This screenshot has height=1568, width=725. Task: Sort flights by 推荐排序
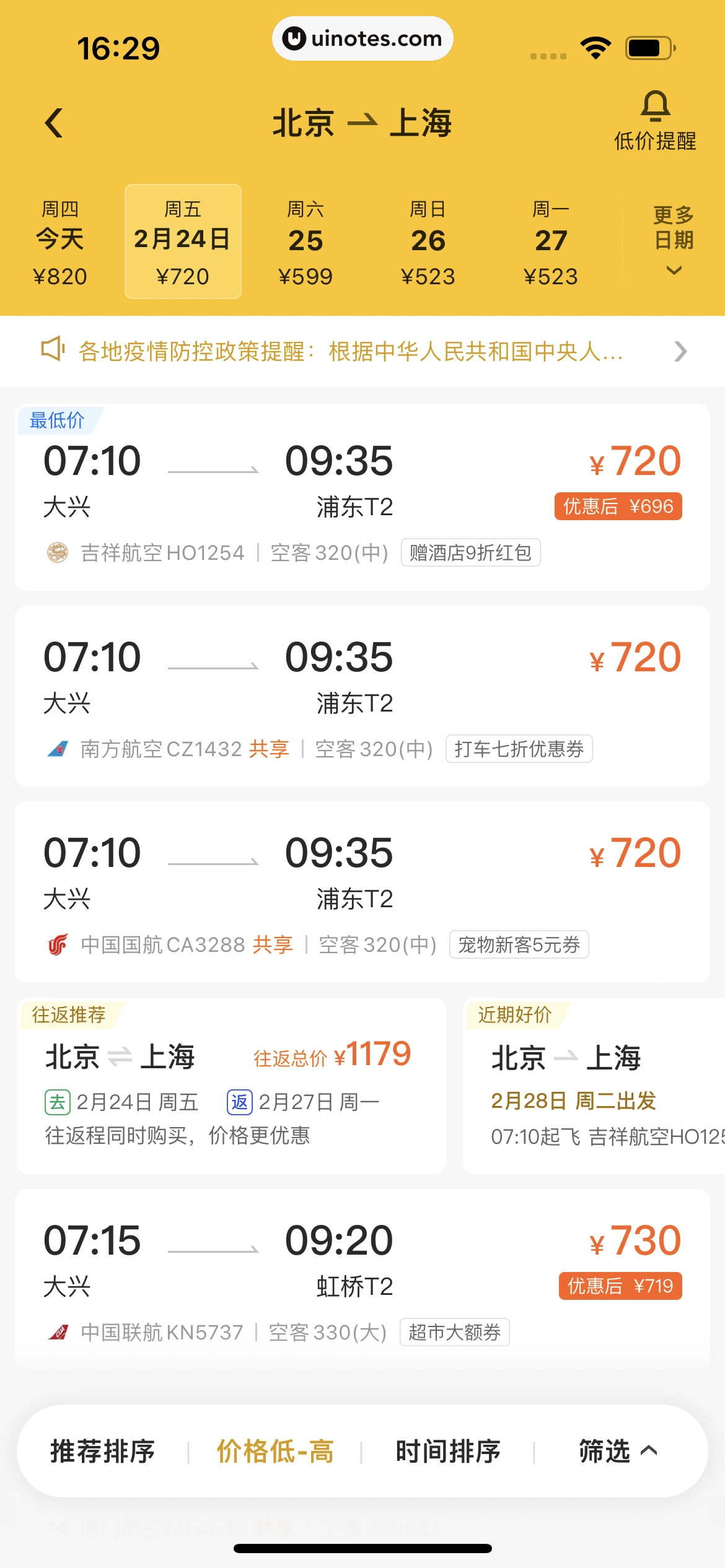102,1451
